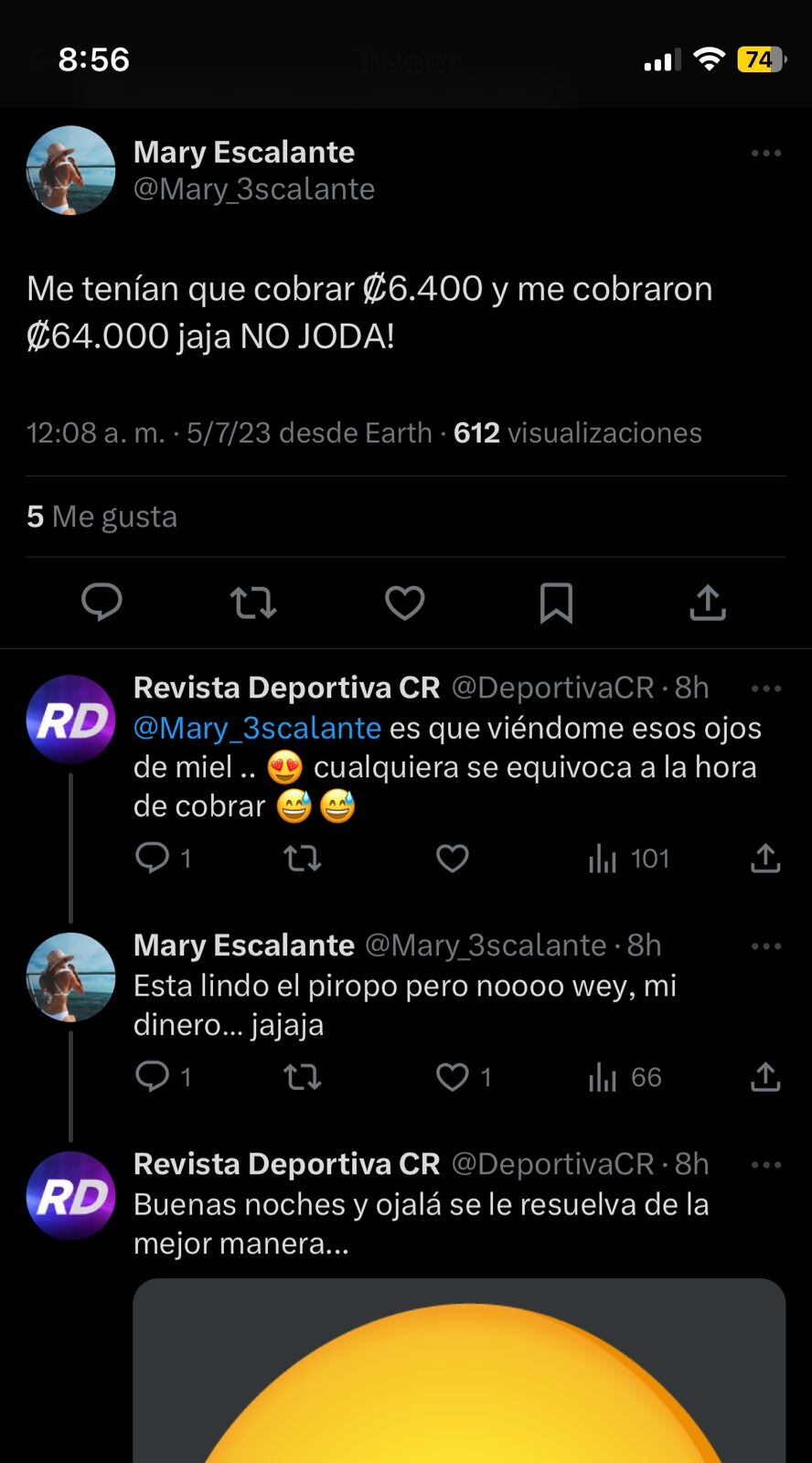812x1463 pixels.
Task: Like the "Esta lindo el piropo" reply
Action: 454,1077
